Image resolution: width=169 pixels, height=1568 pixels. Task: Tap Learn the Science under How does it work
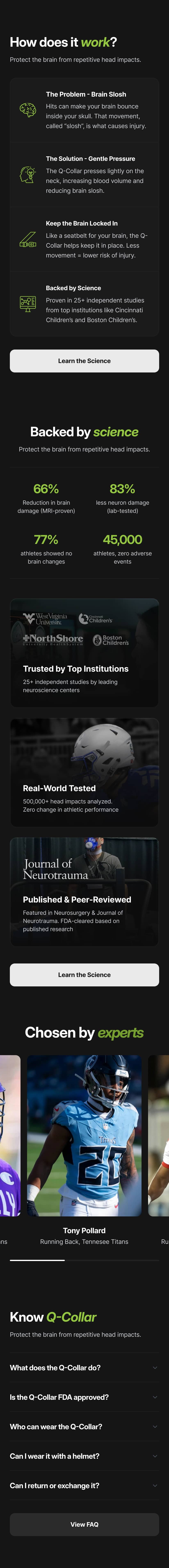tap(84, 361)
